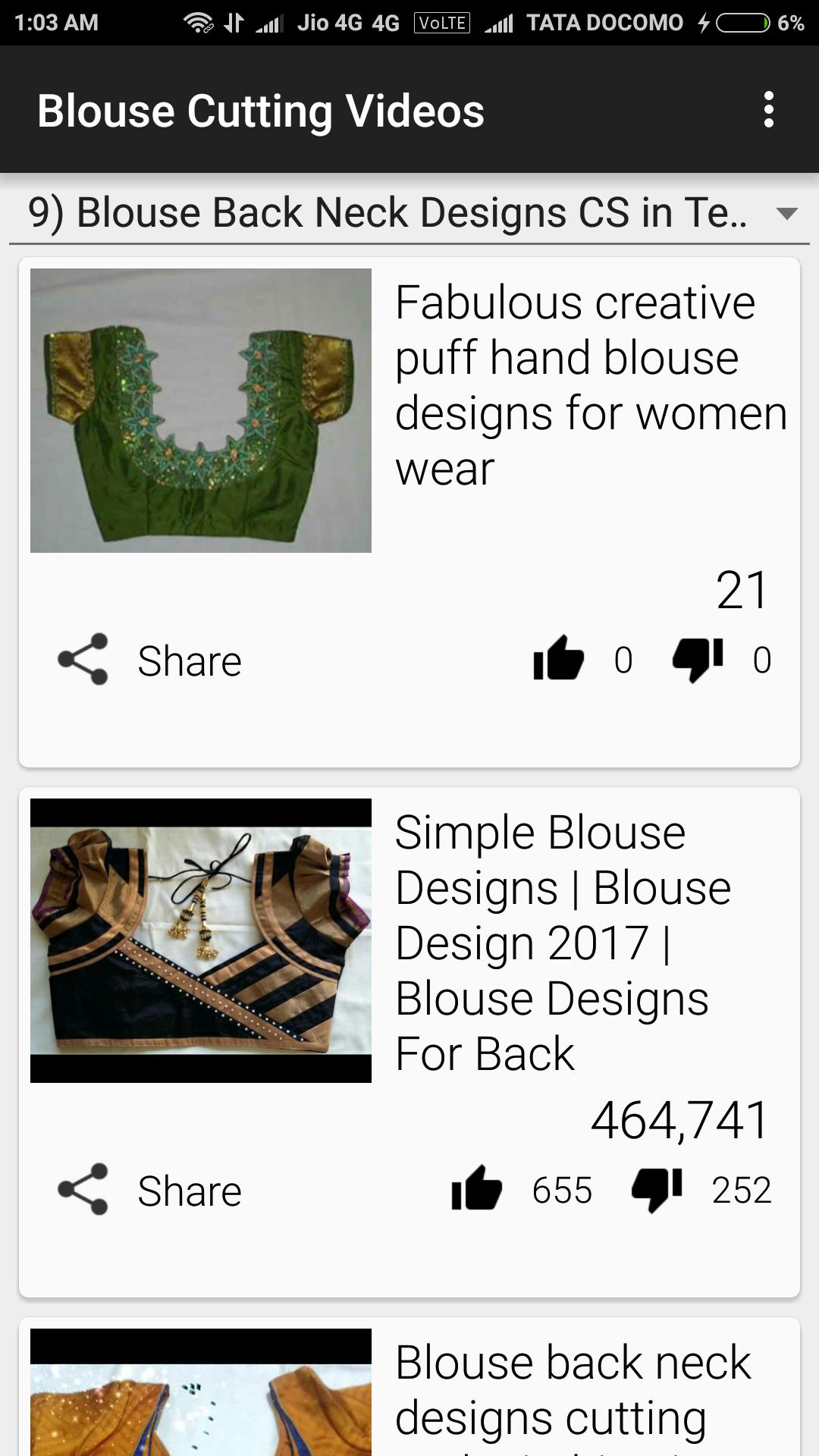Like the Fabulous creative puff hand blouse video
The width and height of the screenshot is (819, 1456).
pos(559,658)
